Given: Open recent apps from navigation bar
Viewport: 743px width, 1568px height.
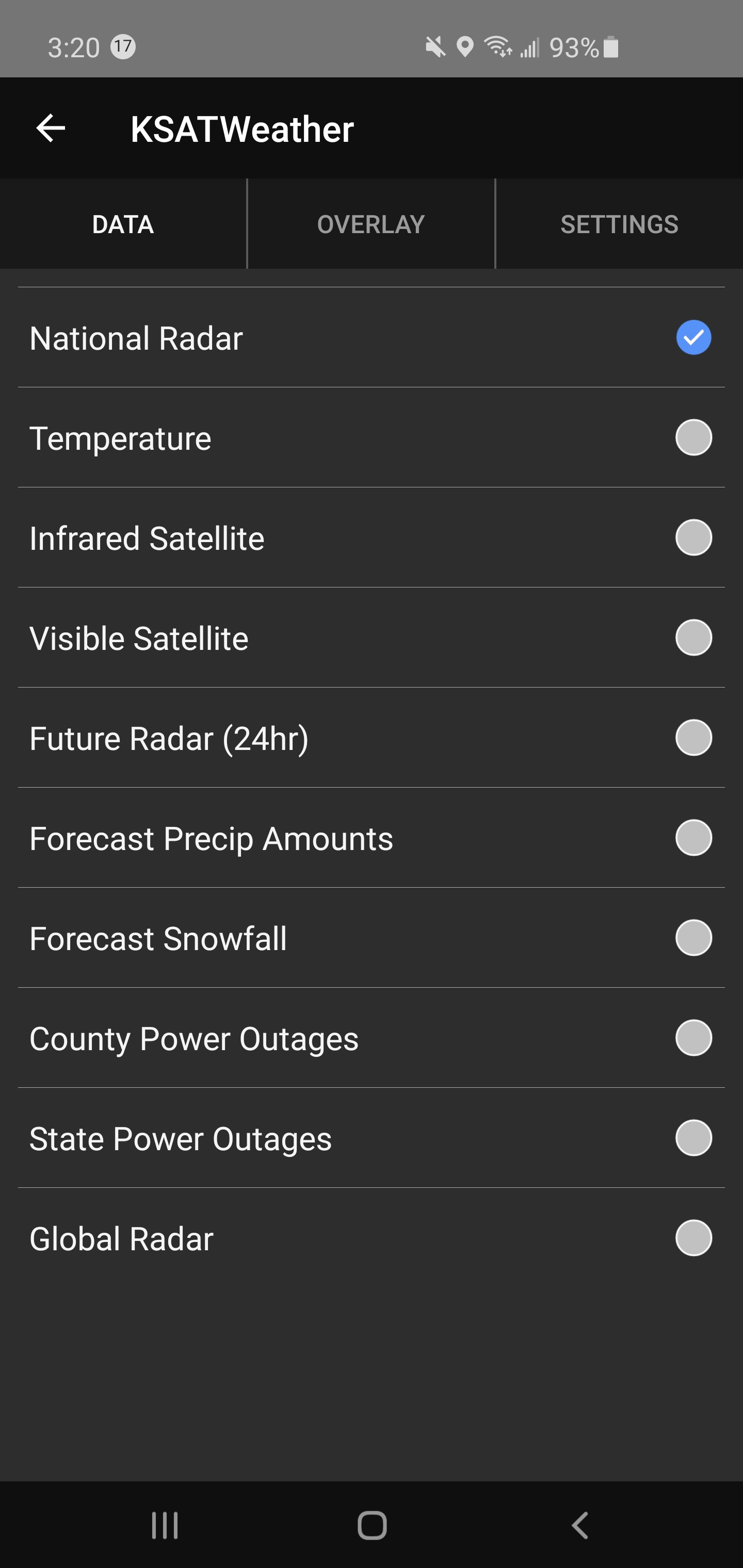Looking at the screenshot, I should coord(165,1525).
